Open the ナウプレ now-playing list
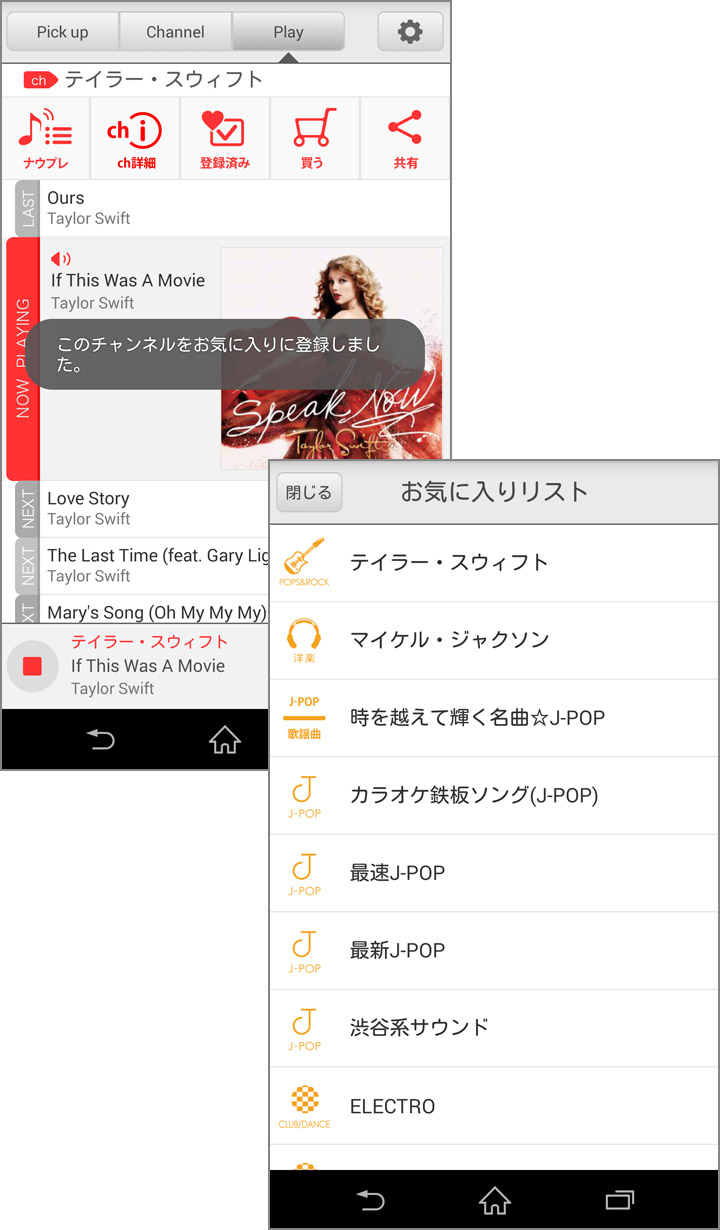Image resolution: width=720 pixels, height=1230 pixels. tap(46, 139)
